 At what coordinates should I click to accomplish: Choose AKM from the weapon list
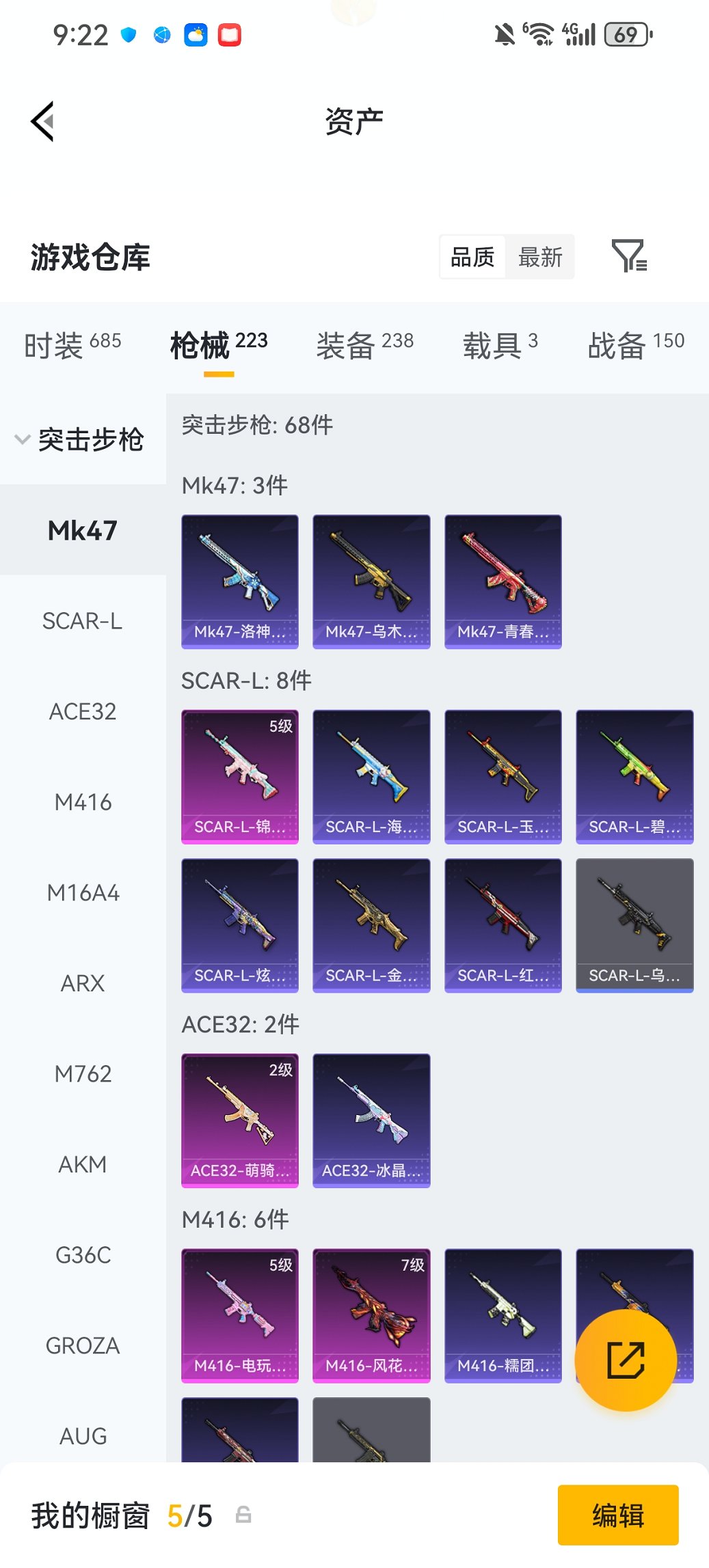83,1164
